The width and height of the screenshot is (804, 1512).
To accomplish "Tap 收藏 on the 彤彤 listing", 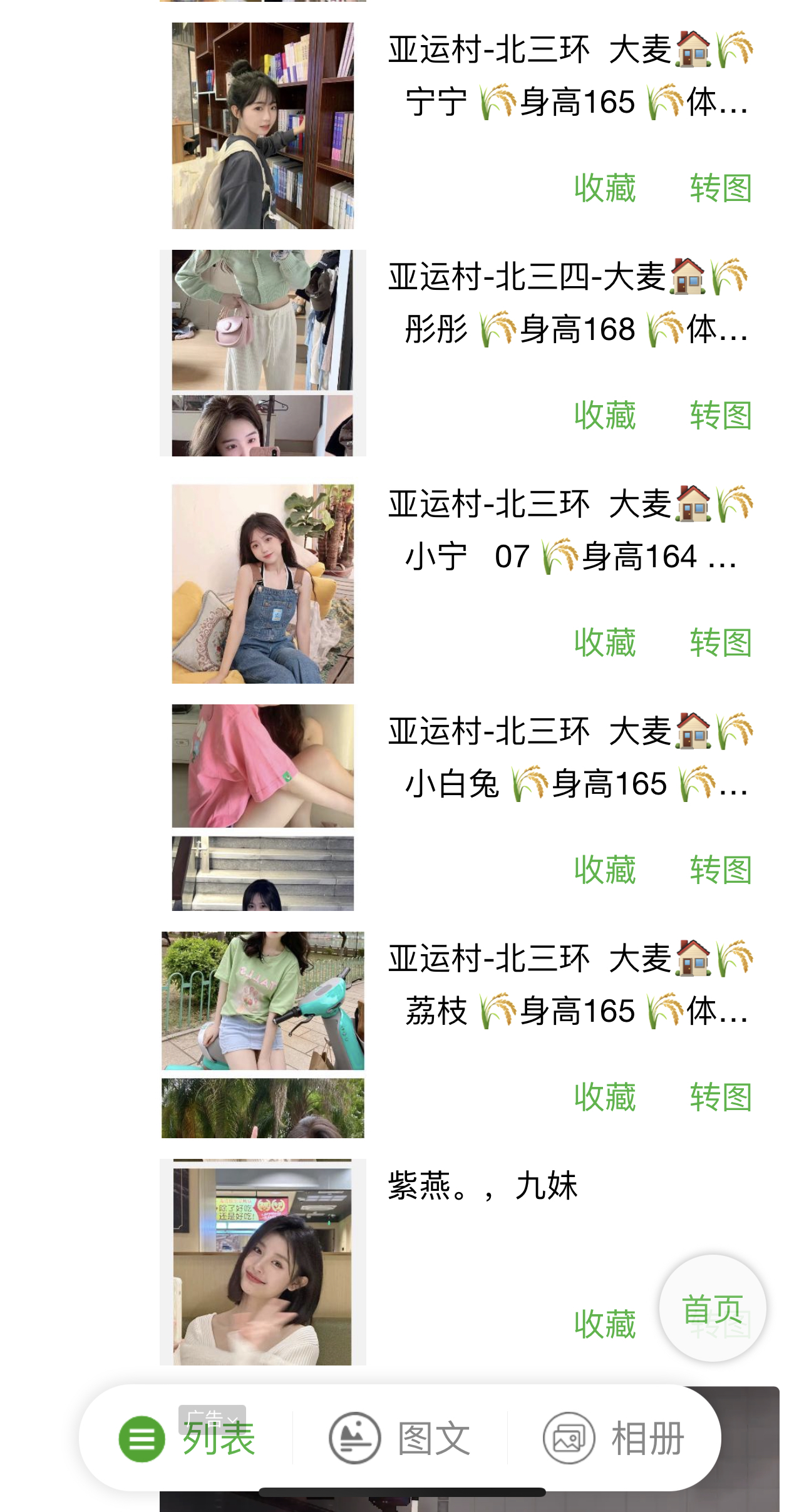I will 605,416.
